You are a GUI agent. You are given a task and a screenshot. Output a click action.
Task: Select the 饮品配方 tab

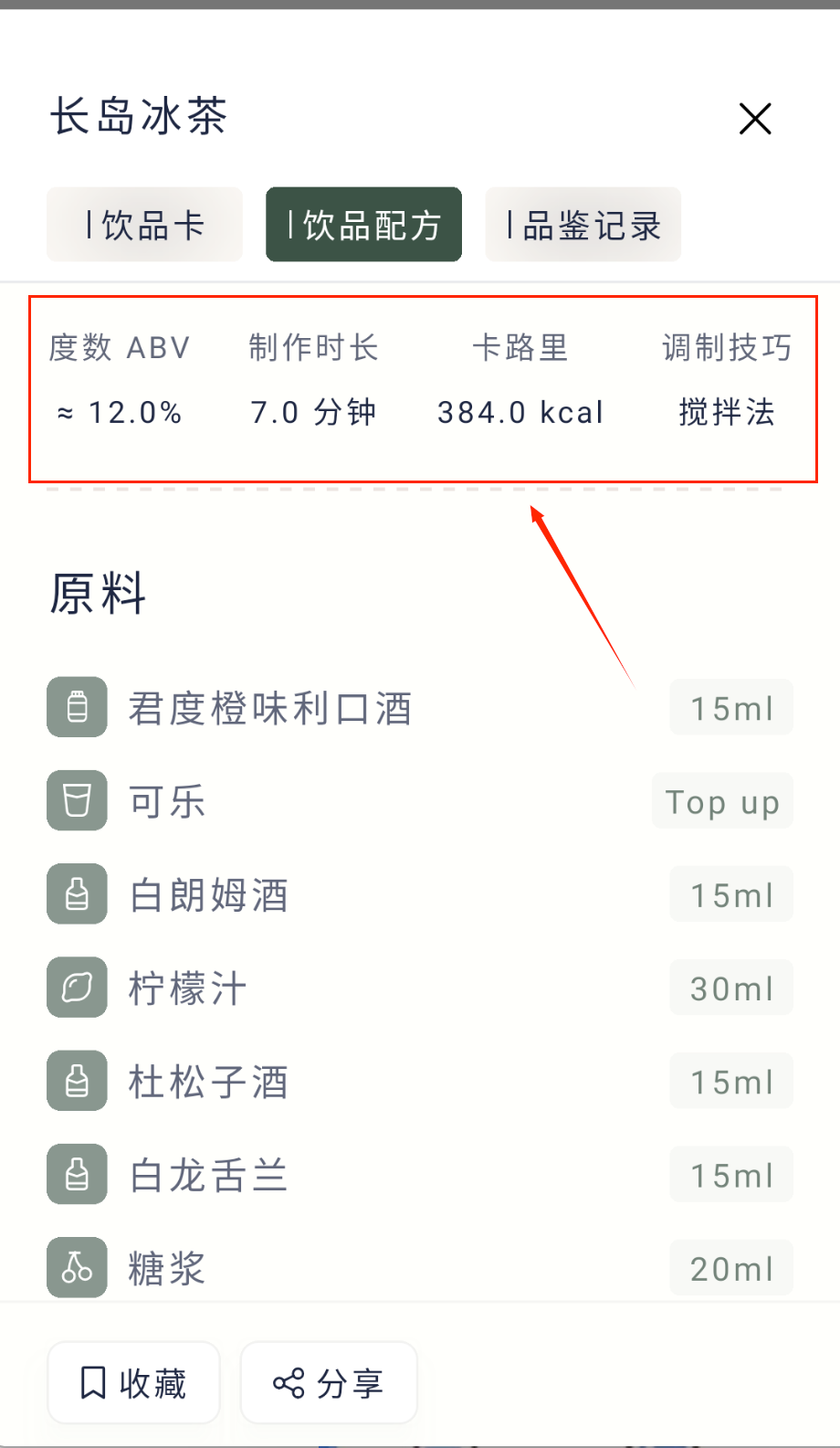[363, 225]
